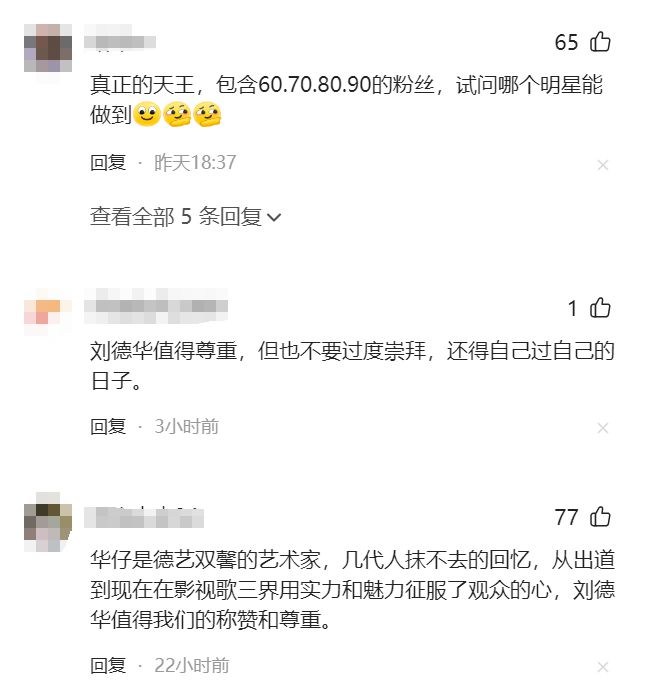The height and width of the screenshot is (694, 651).
Task: Reply to the comment posted 昨天18:37
Action: pos(108,163)
